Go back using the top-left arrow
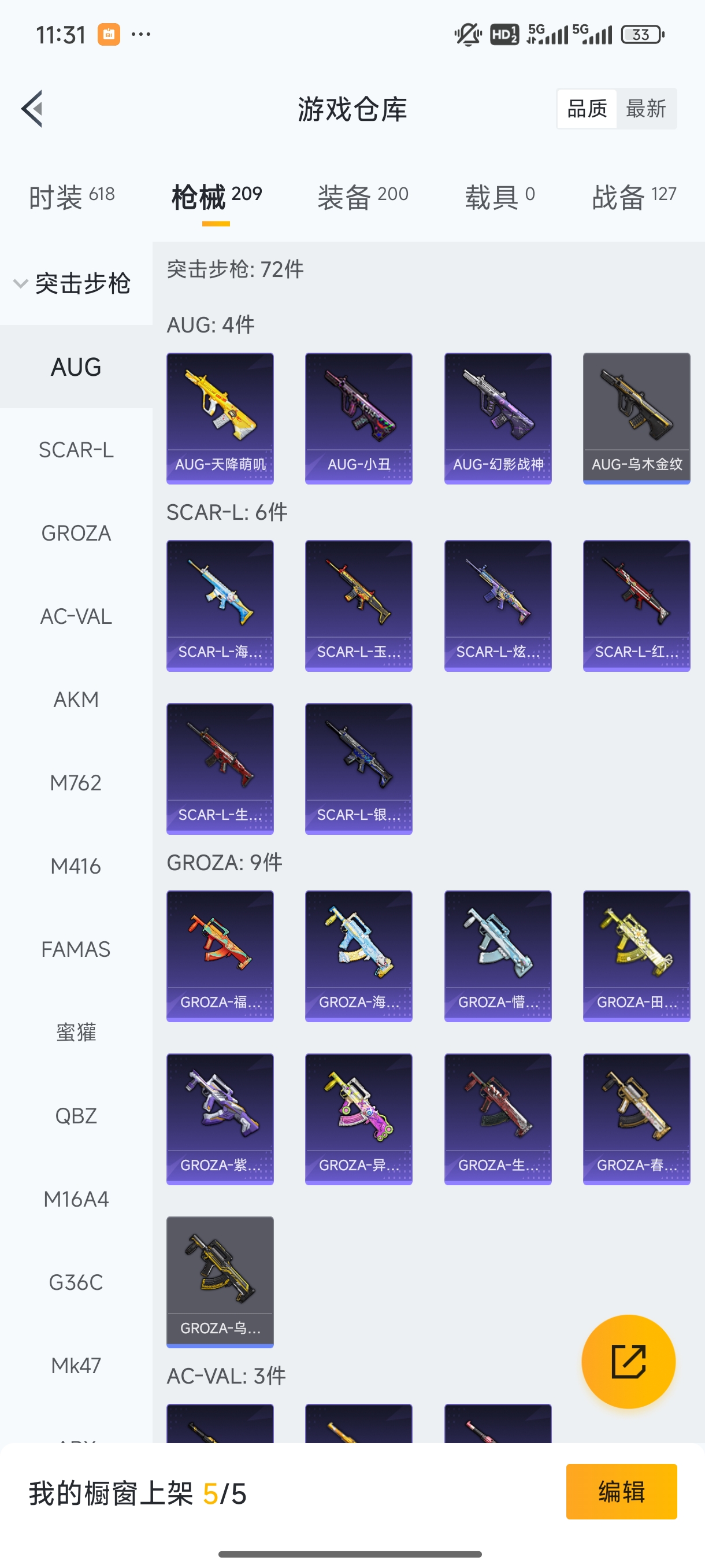705x1568 pixels. point(32,109)
